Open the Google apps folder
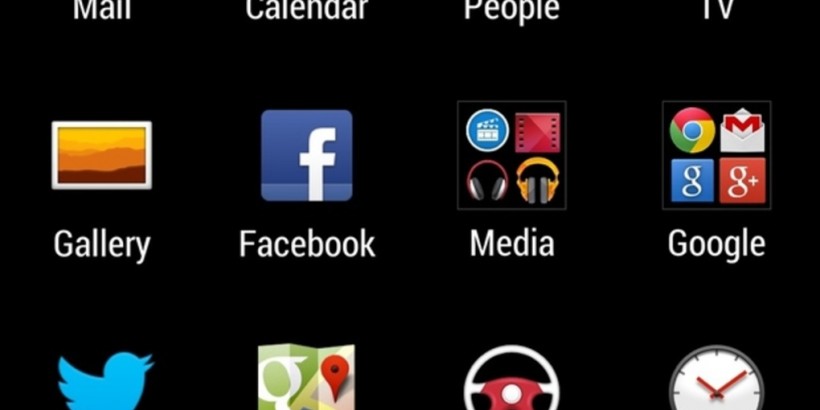 pyautogui.click(x=716, y=156)
